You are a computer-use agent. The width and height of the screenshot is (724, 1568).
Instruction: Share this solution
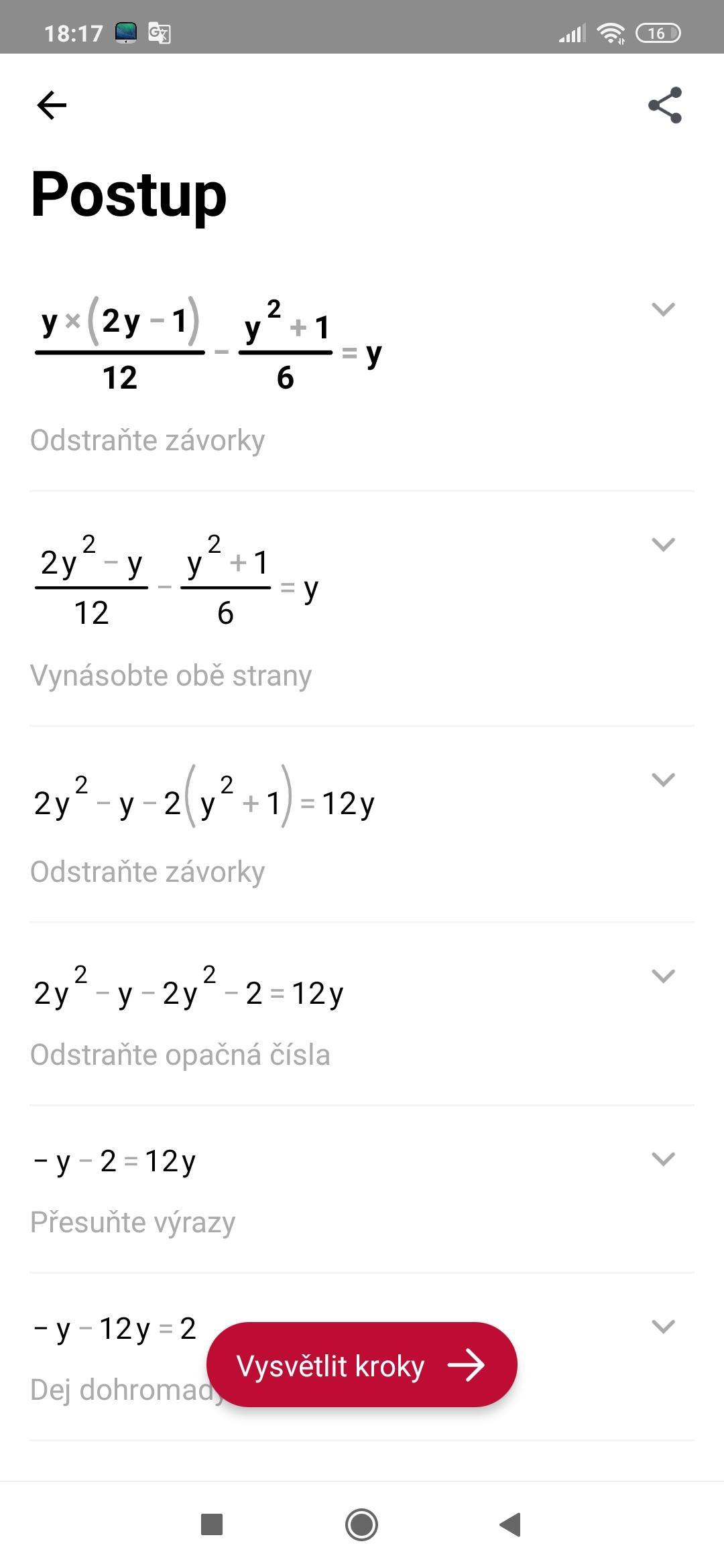click(x=665, y=105)
